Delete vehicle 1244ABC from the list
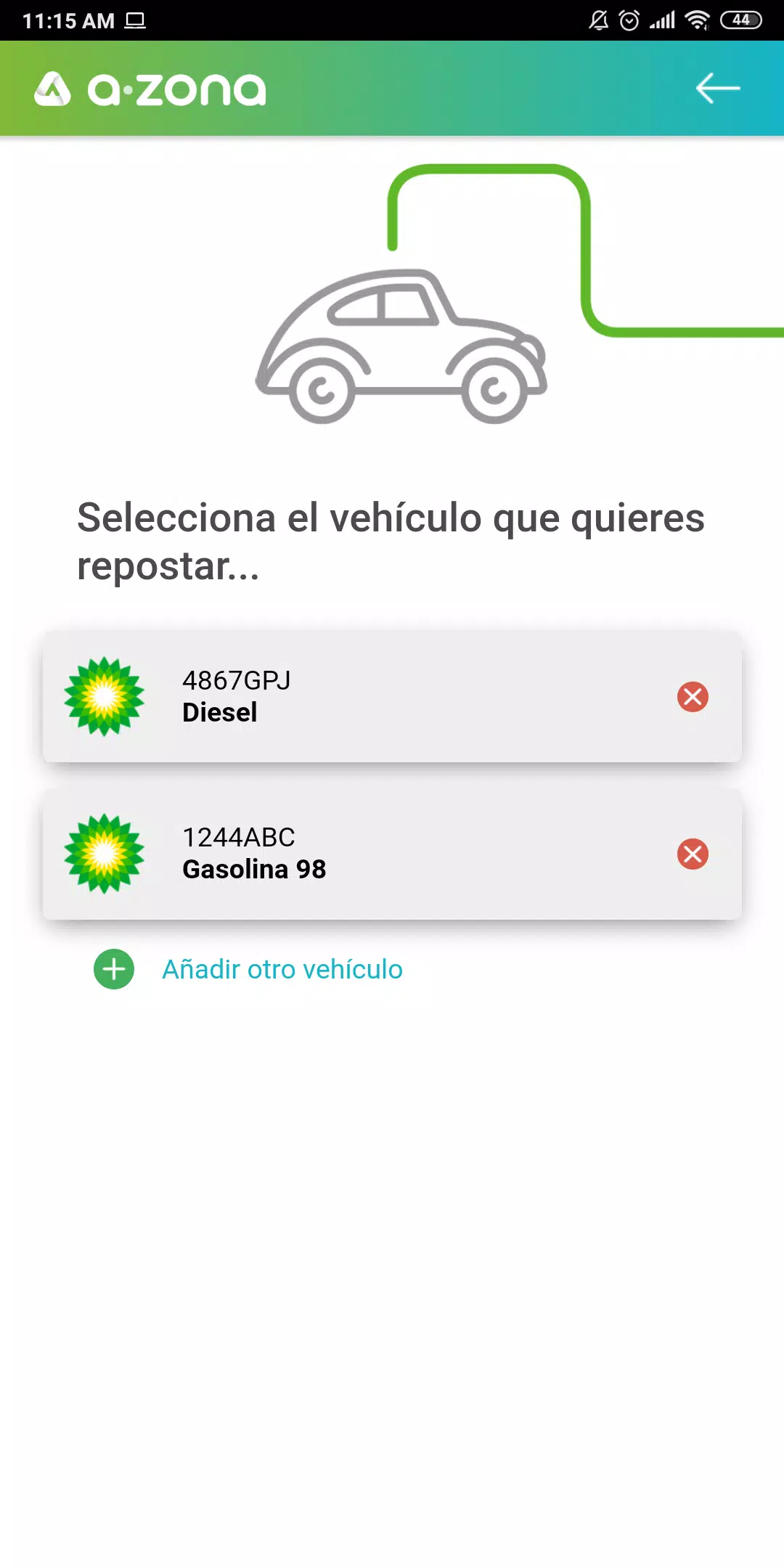The width and height of the screenshot is (784, 1568). coord(693,854)
